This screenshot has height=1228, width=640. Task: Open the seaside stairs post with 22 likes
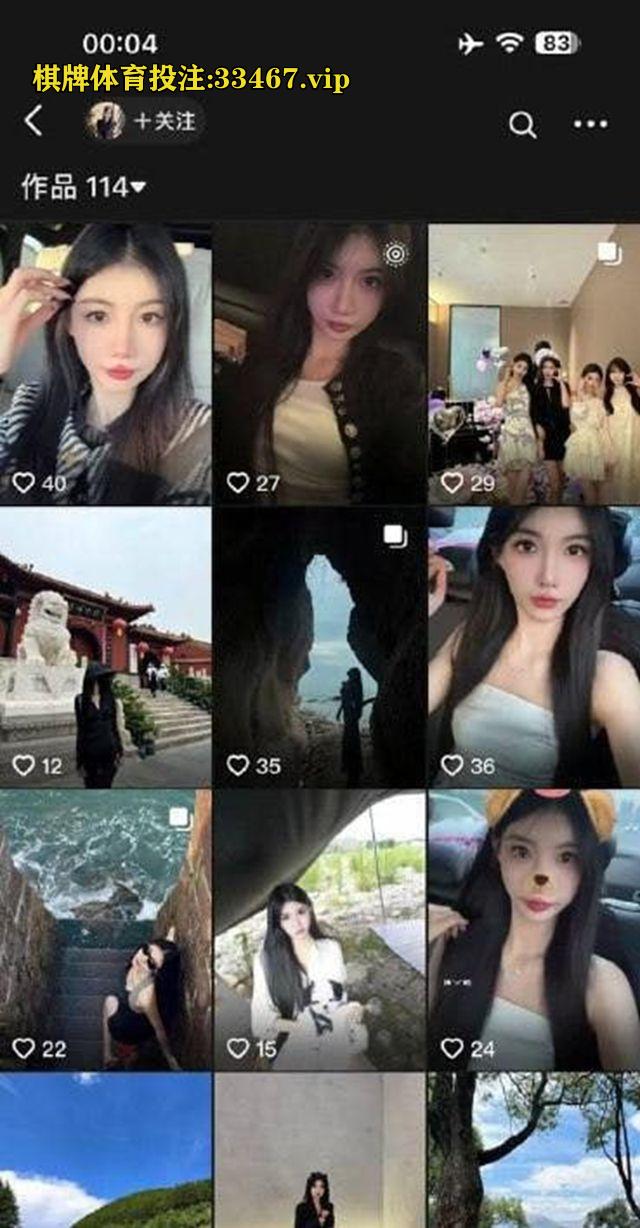(105, 930)
